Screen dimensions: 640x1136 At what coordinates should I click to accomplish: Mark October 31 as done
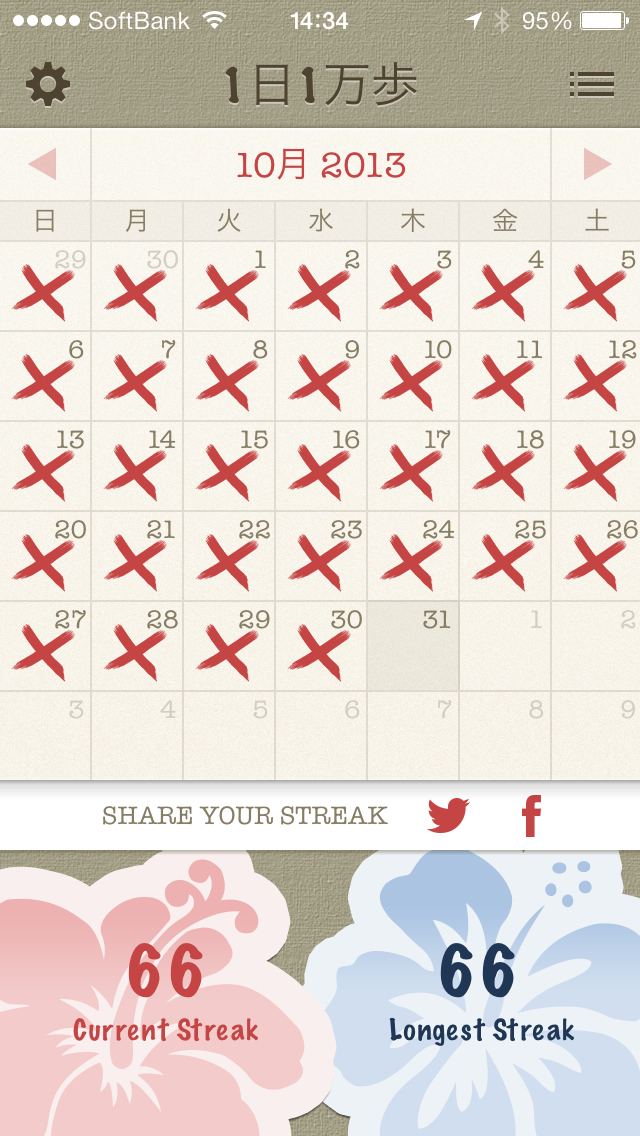[x=413, y=646]
